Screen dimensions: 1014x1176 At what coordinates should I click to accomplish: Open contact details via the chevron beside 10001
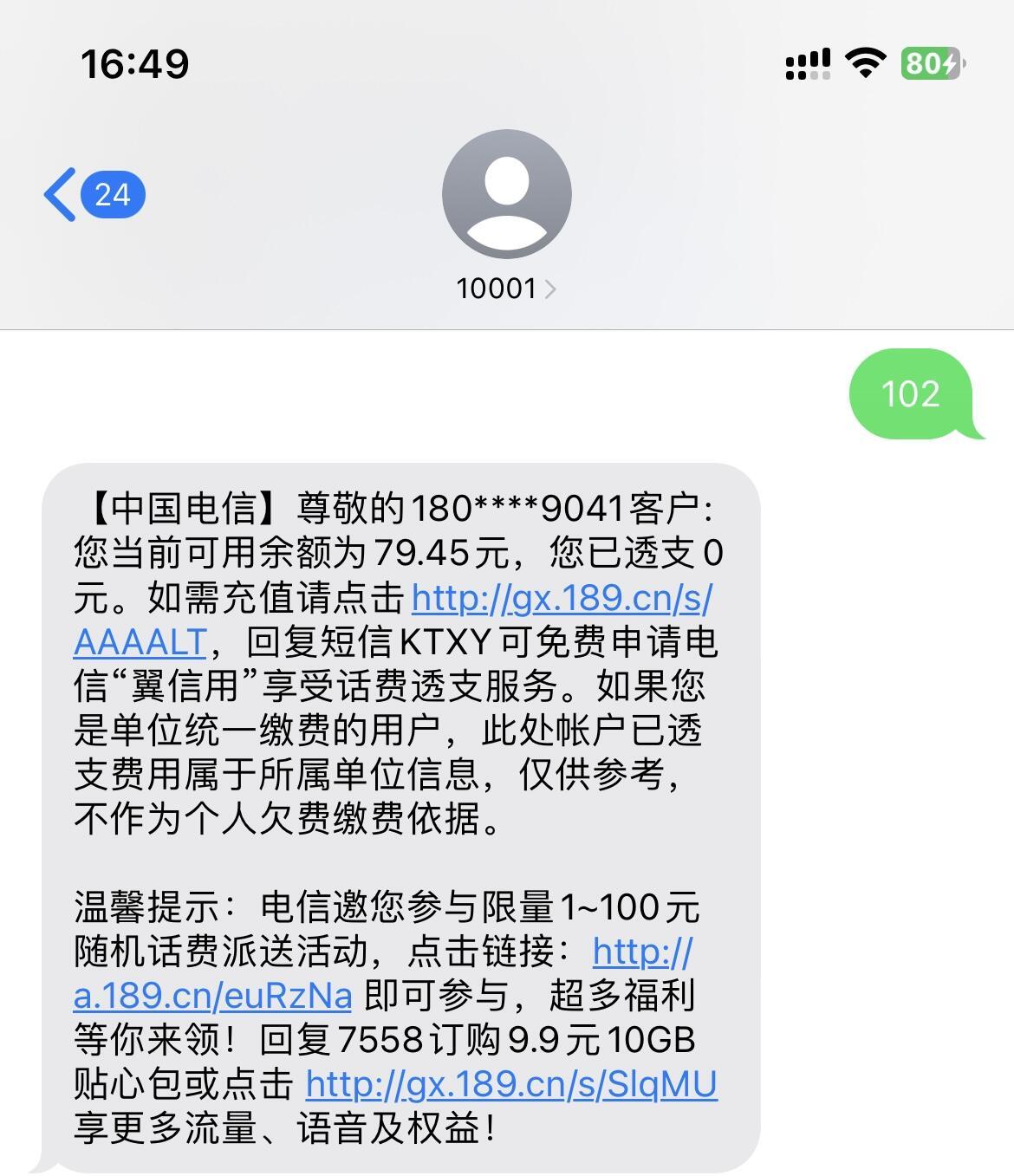pos(551,289)
